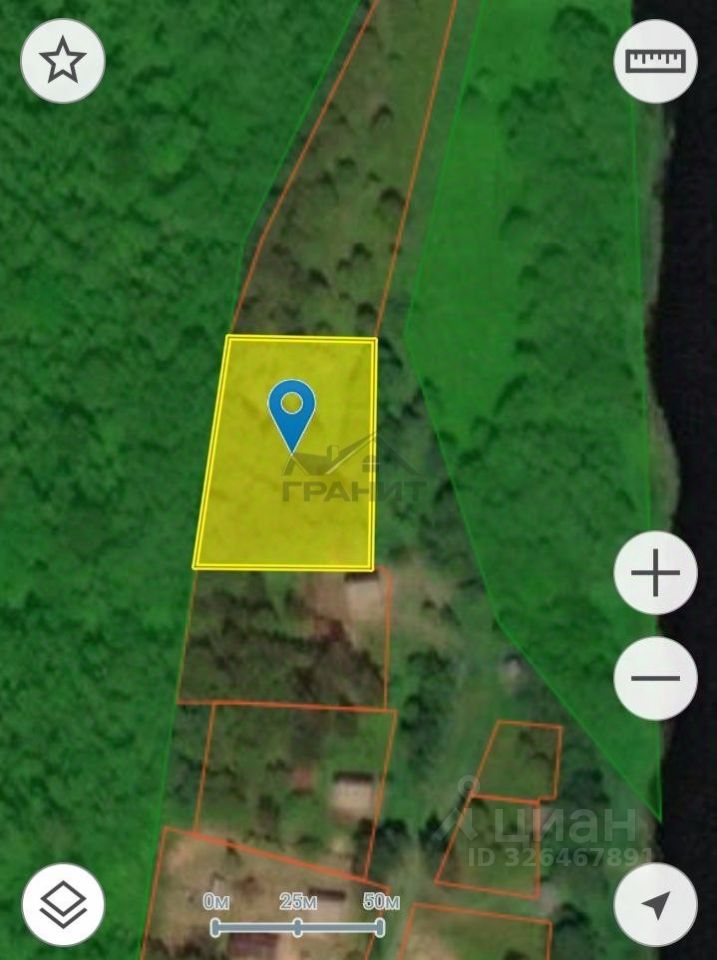Center the map on my location

pos(655,904)
